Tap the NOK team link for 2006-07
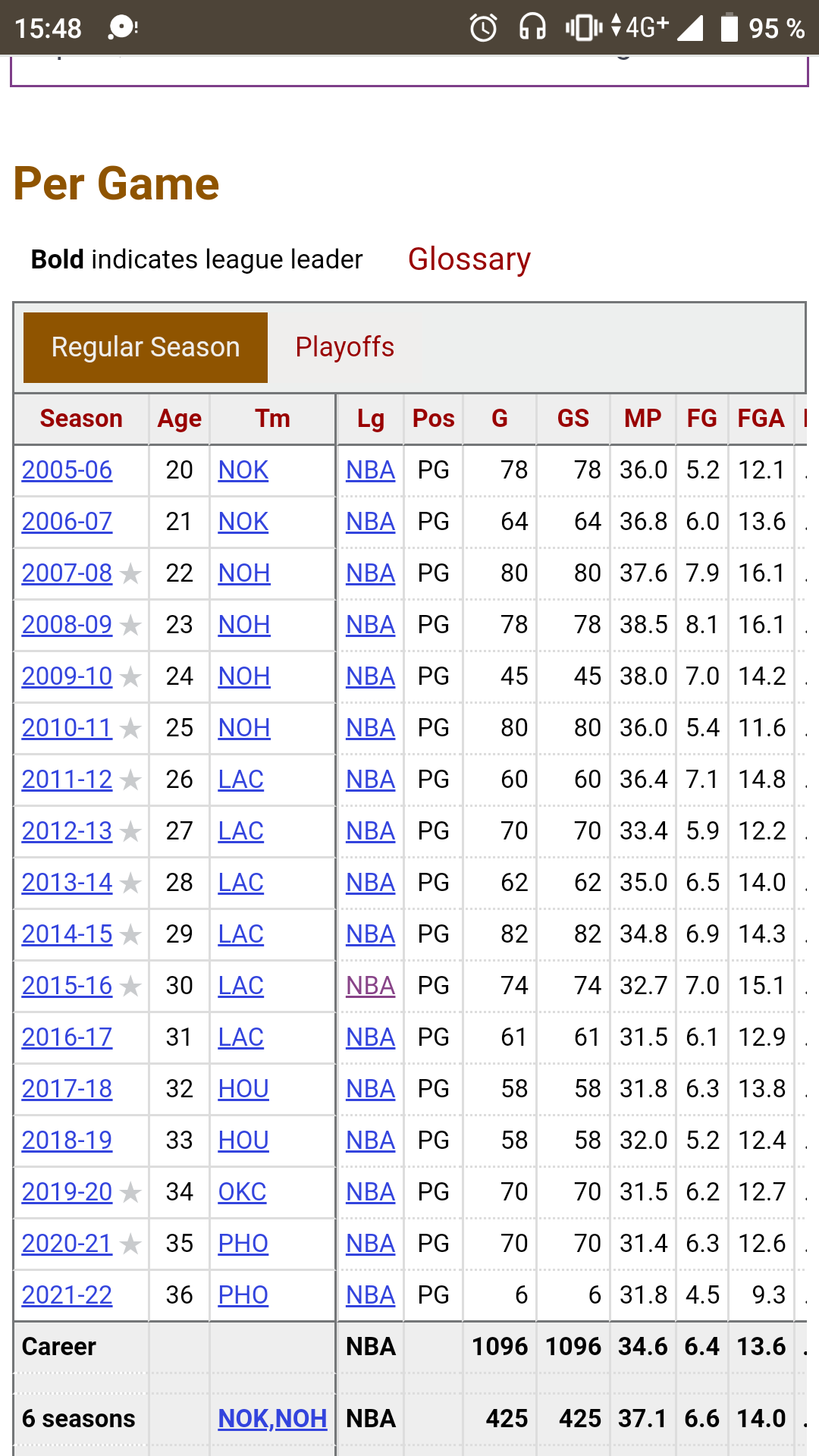Screen dimensions: 819x1456 point(243,522)
